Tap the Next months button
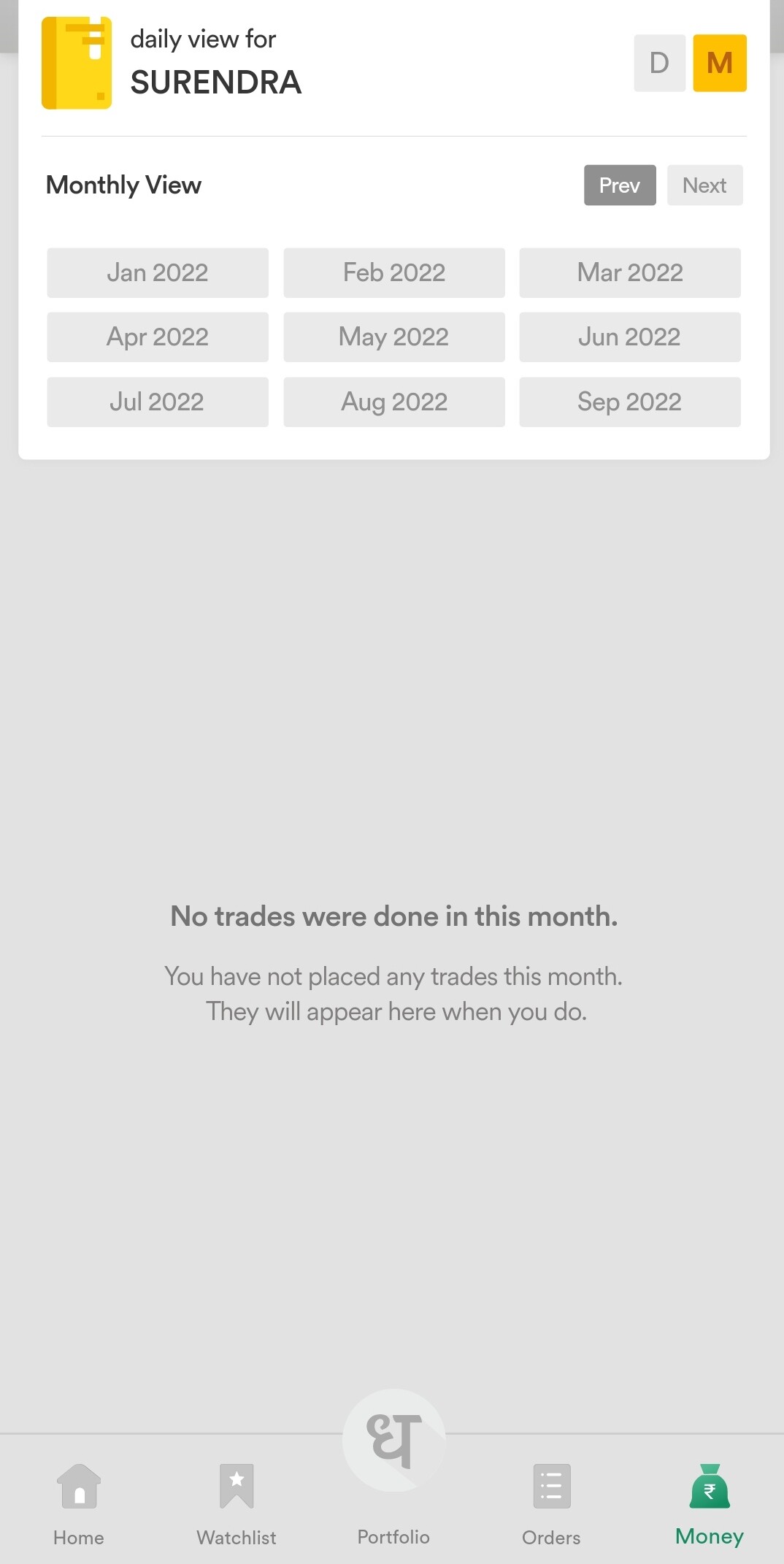784x1564 pixels. pyautogui.click(x=704, y=185)
